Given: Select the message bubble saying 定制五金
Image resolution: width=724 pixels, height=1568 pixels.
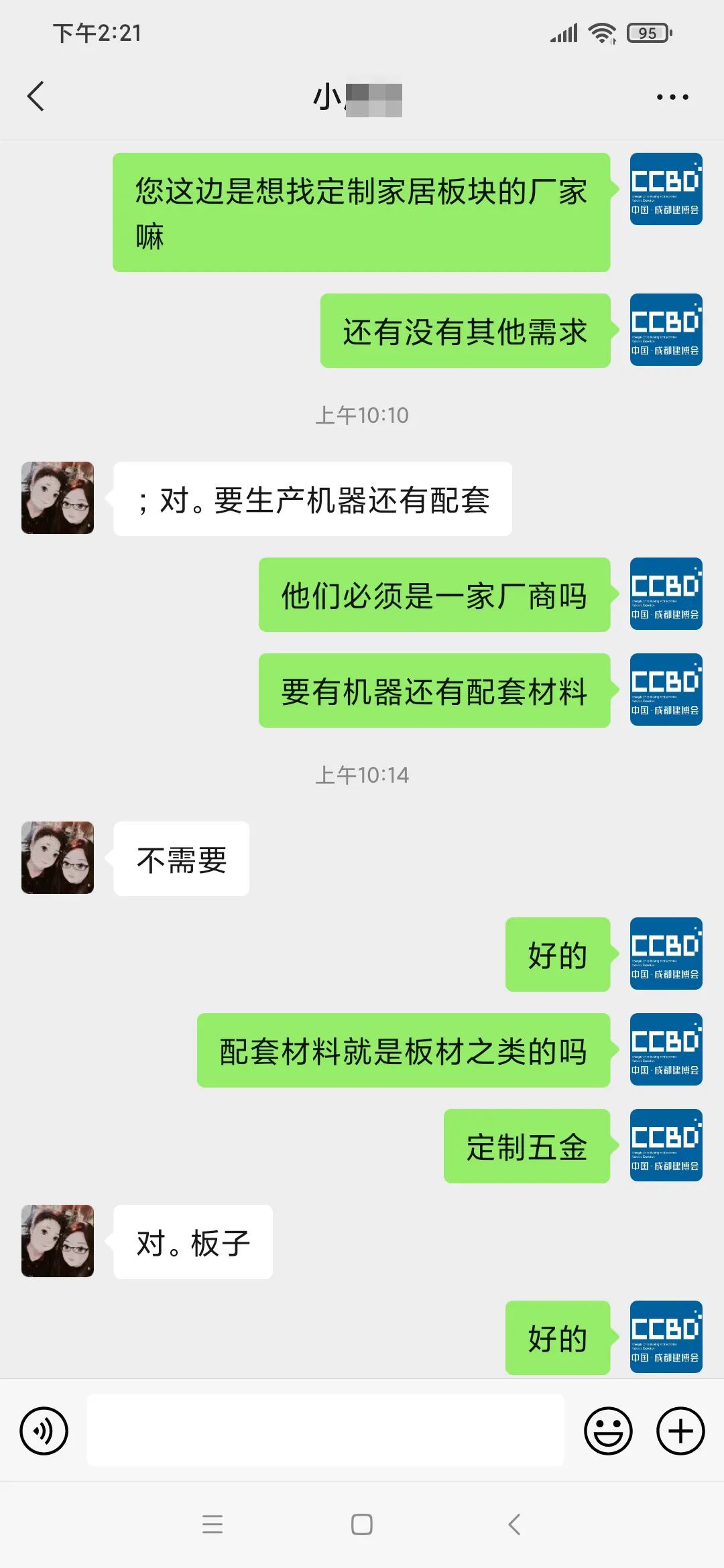Looking at the screenshot, I should 525,1147.
